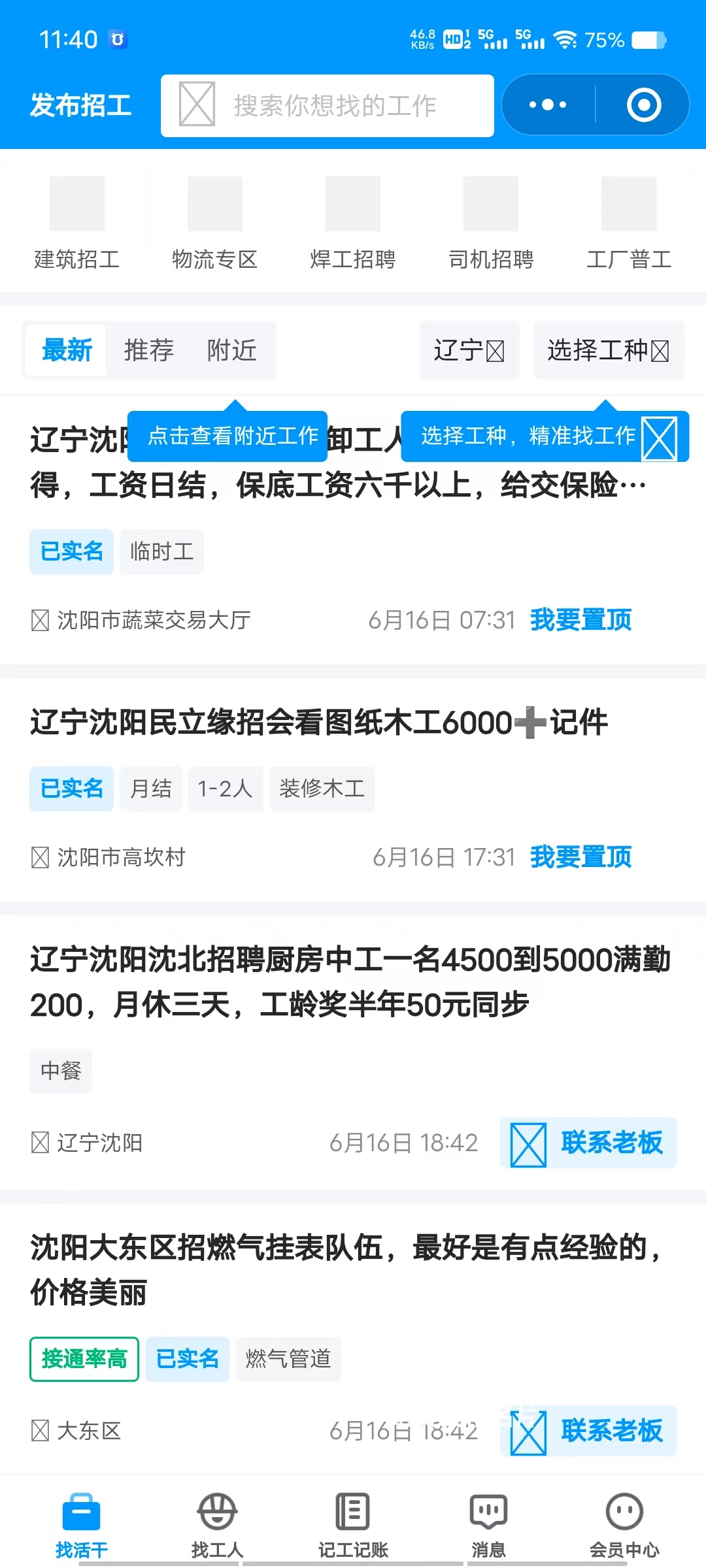The image size is (706, 1568).
Task: Open the 工厂普工 category
Action: pyautogui.click(x=629, y=223)
